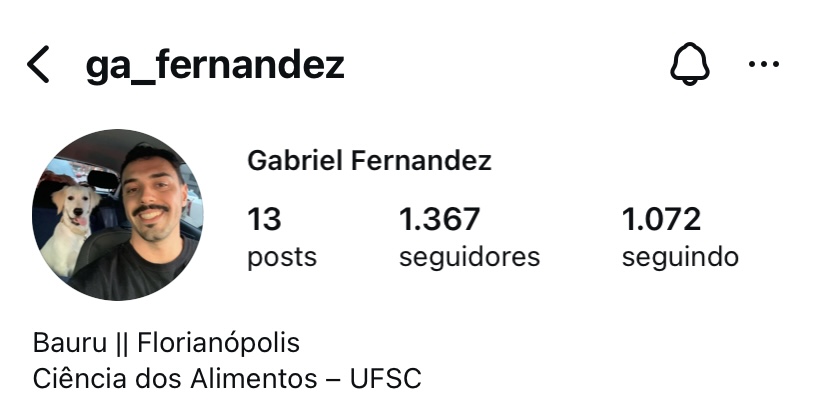View Gabriel Fernandez's profile picture
The image size is (828, 409).
(x=118, y=215)
